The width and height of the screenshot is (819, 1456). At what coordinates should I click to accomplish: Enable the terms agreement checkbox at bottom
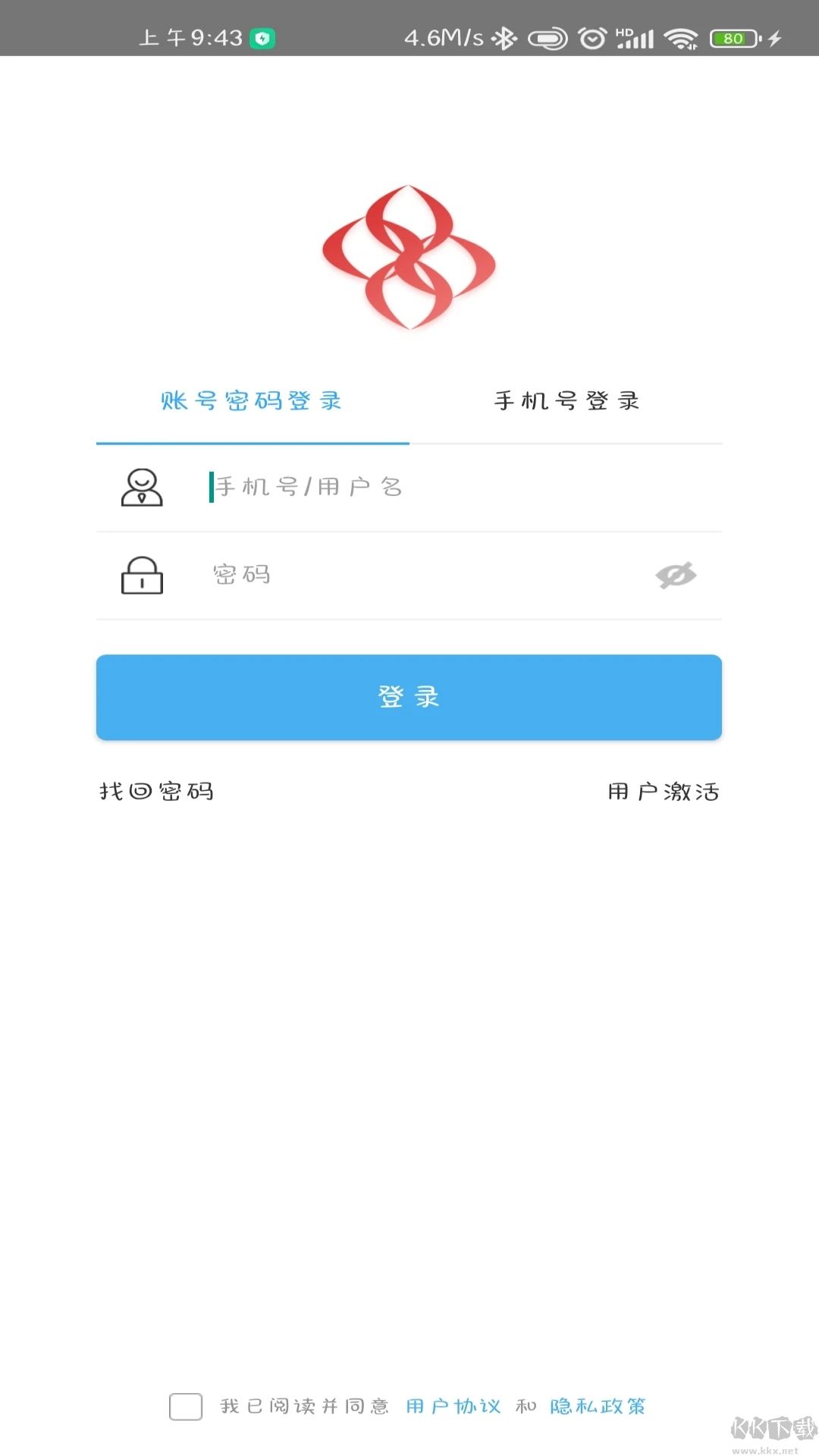[x=184, y=1407]
